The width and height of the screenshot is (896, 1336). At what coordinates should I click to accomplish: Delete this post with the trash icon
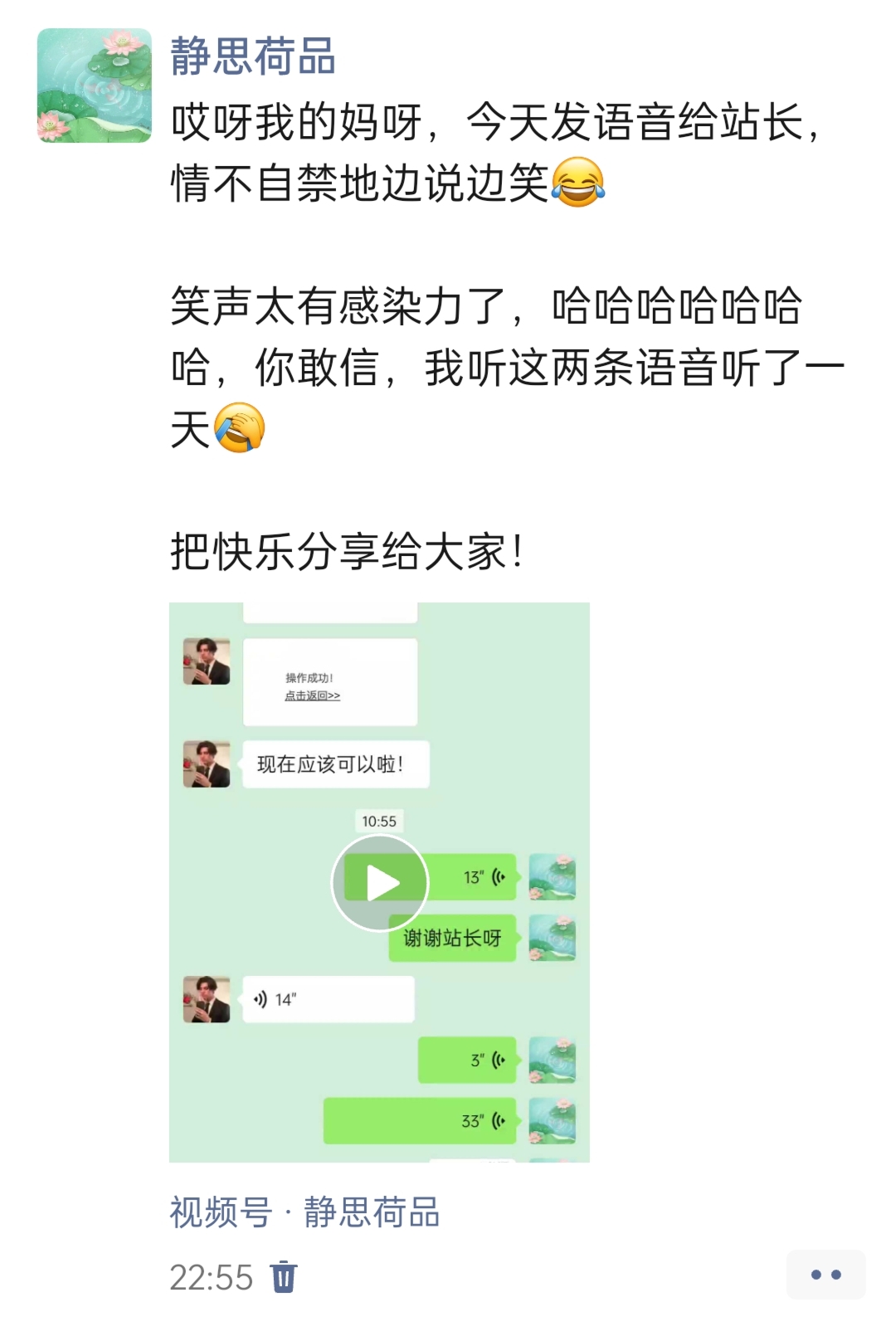(284, 1277)
